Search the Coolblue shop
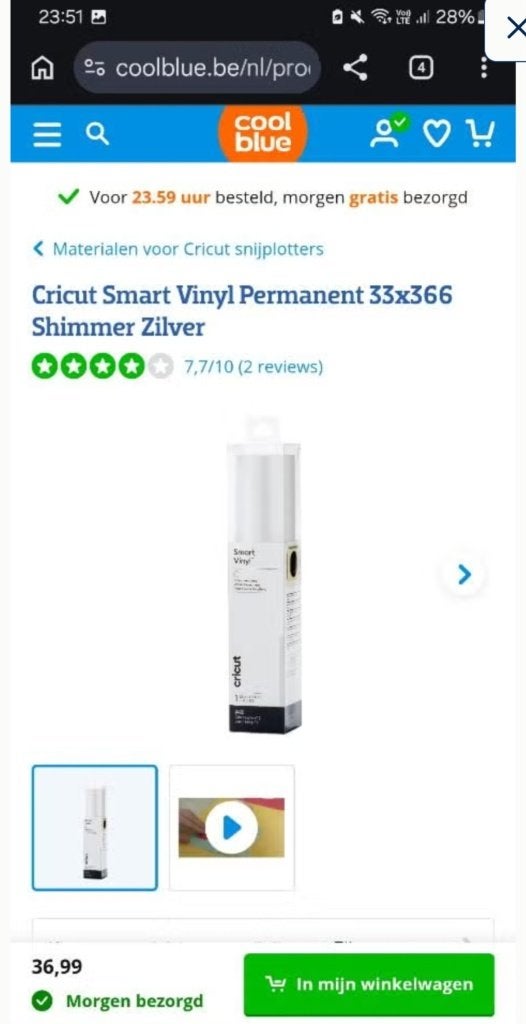The image size is (526, 1024). pos(97,135)
